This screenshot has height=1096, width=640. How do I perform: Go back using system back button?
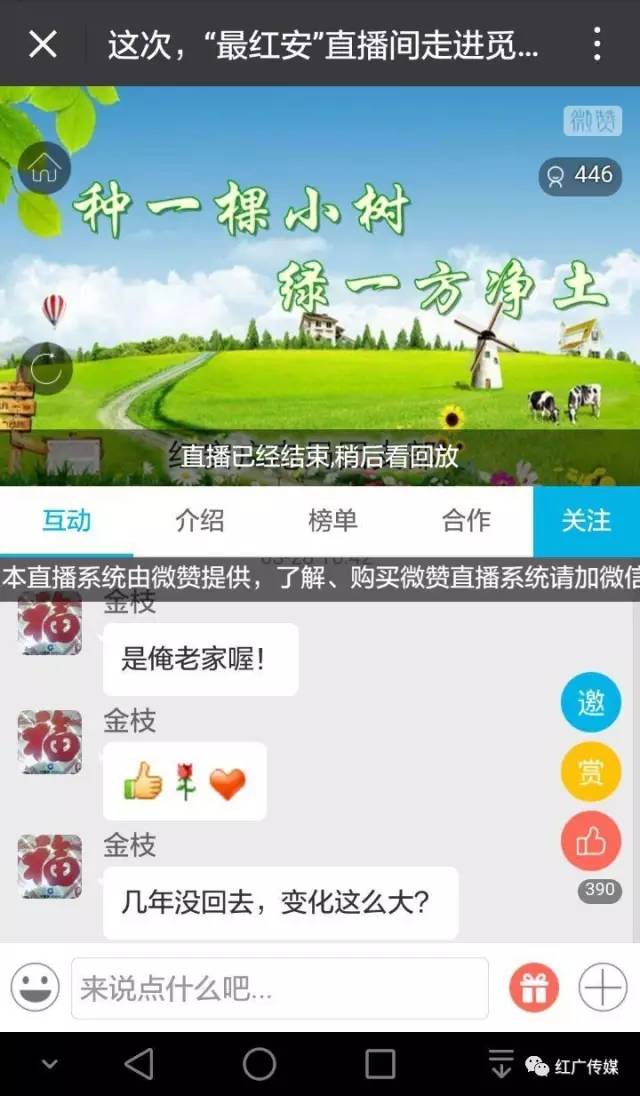coord(139,1064)
